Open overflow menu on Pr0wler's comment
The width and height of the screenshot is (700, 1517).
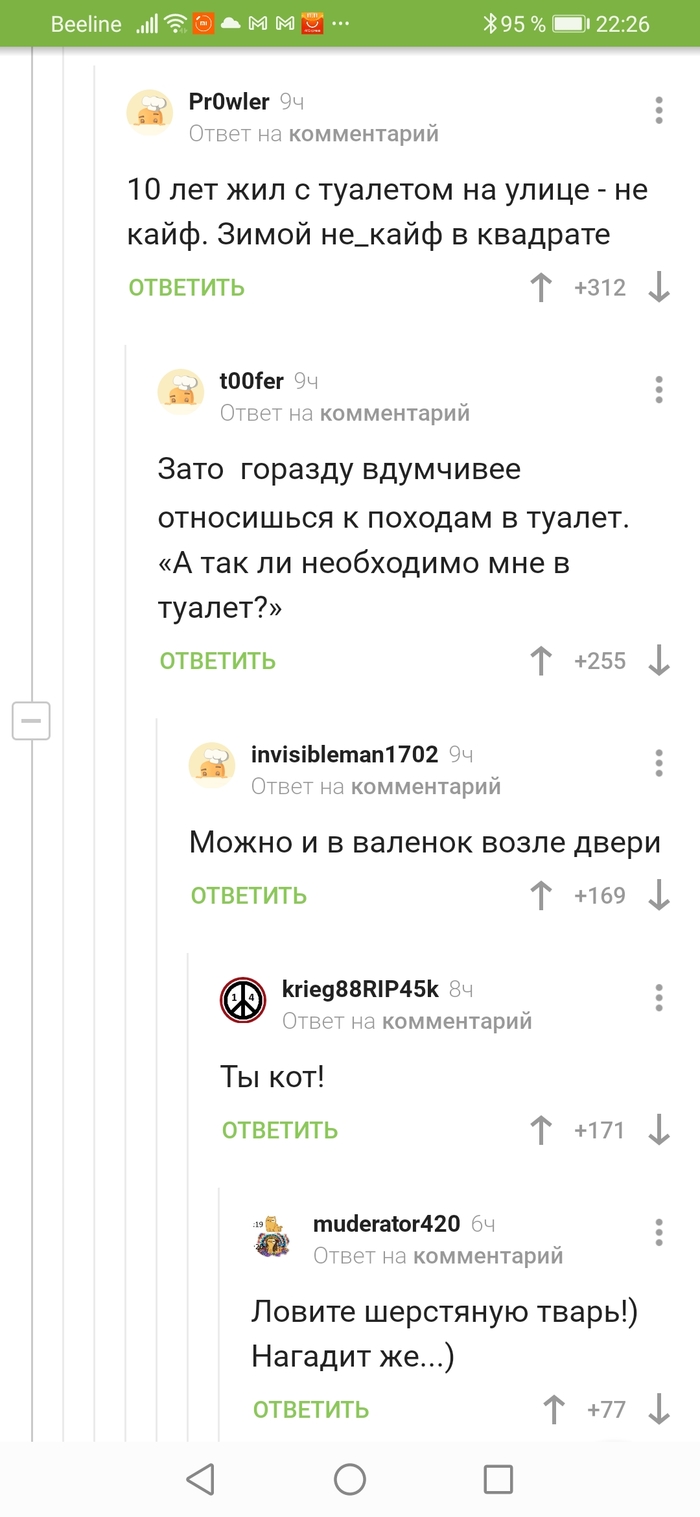click(x=658, y=110)
